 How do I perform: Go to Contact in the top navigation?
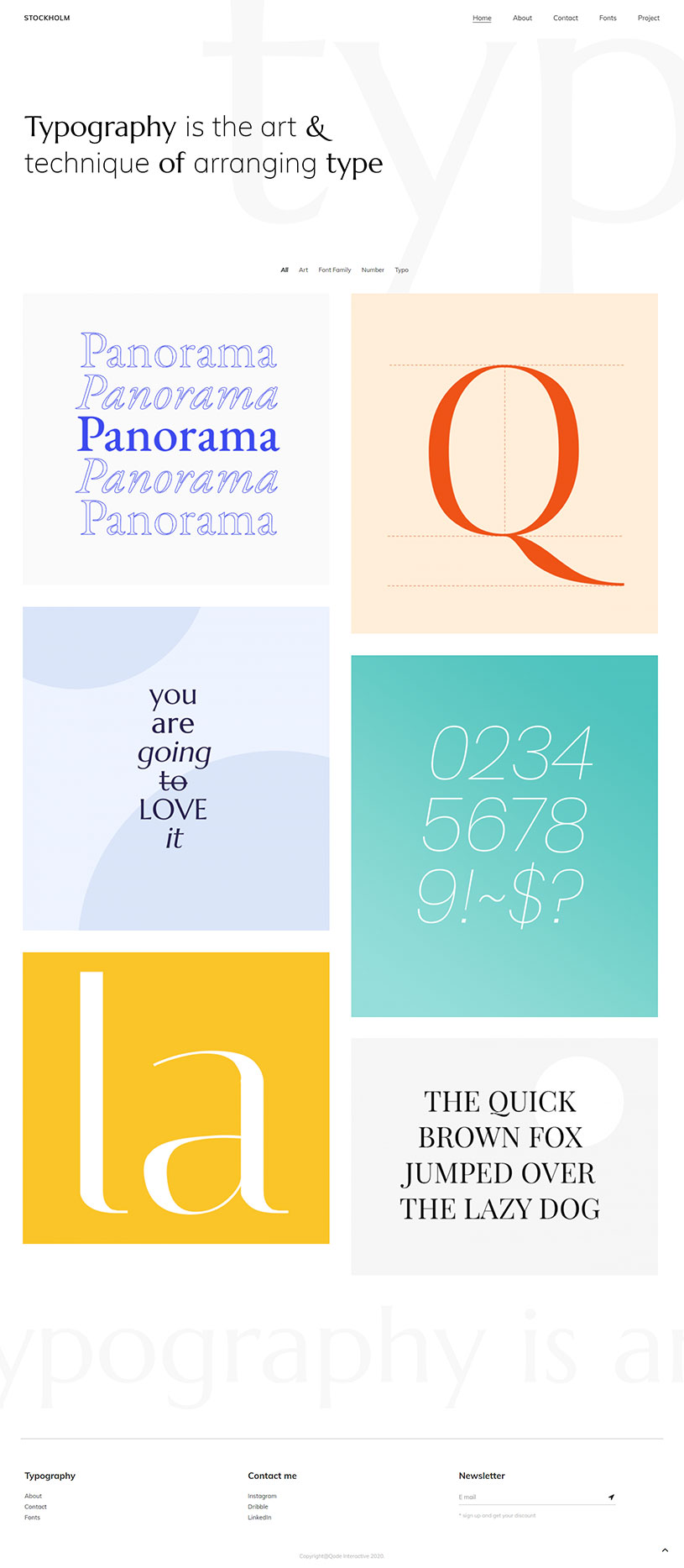(x=565, y=18)
